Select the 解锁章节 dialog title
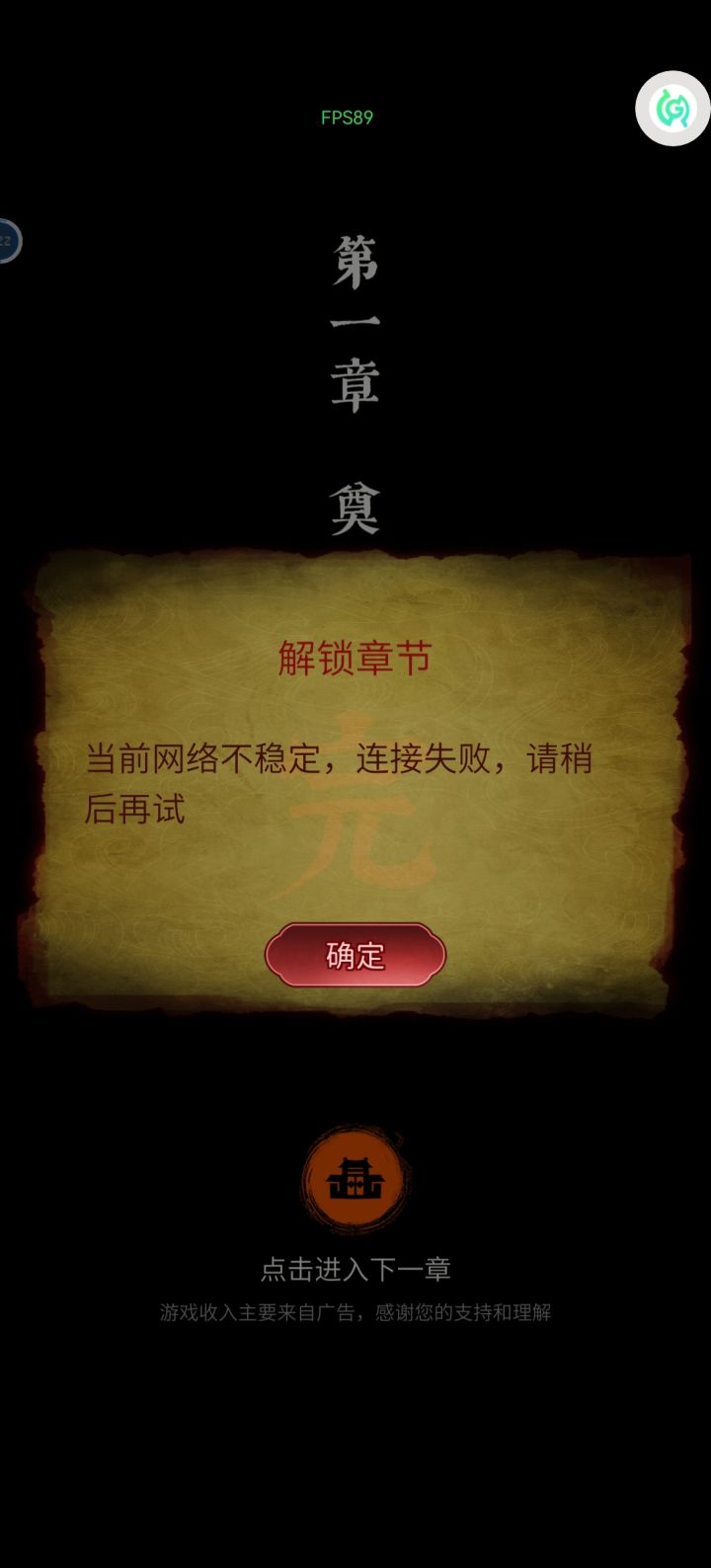 pyautogui.click(x=355, y=656)
